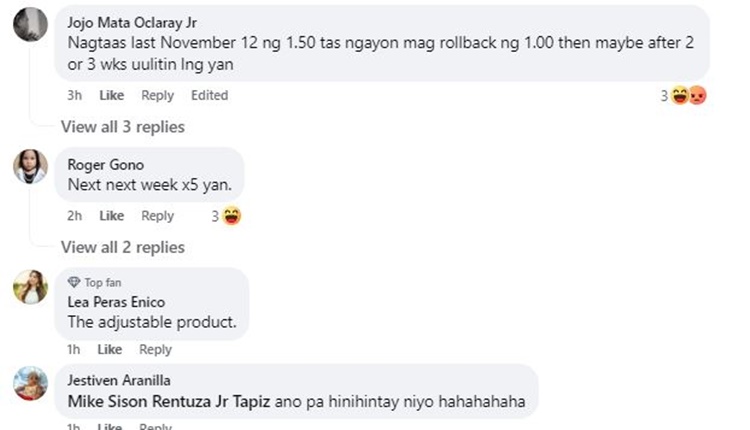Open Lea Peras Enico's profile name
This screenshot has width=750, height=430.
(116, 302)
